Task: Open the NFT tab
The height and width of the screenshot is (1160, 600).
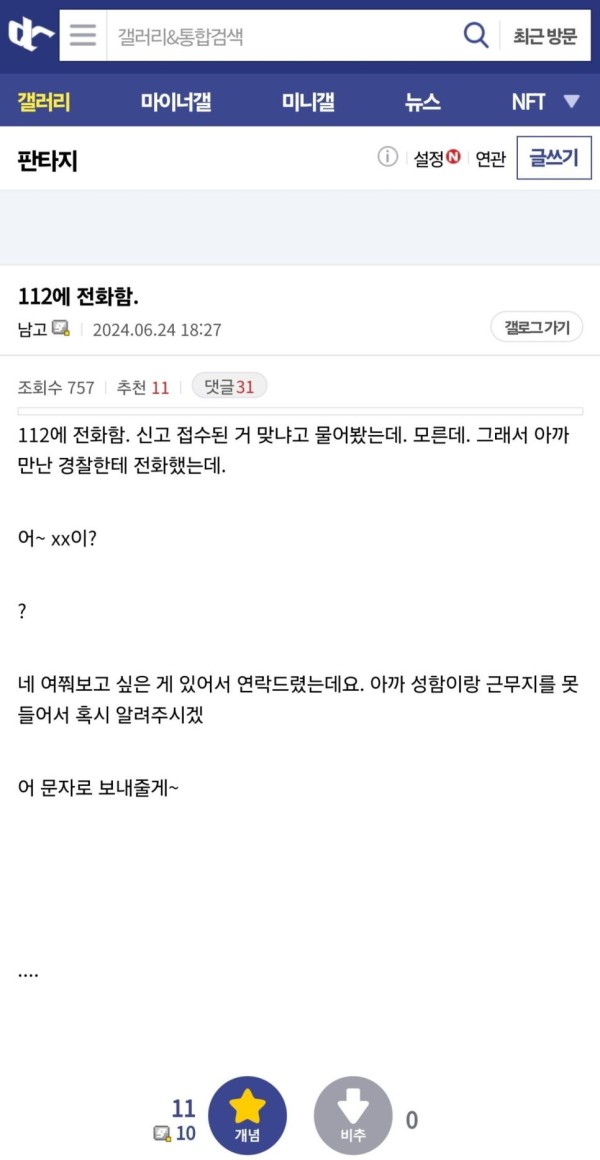Action: [x=528, y=102]
